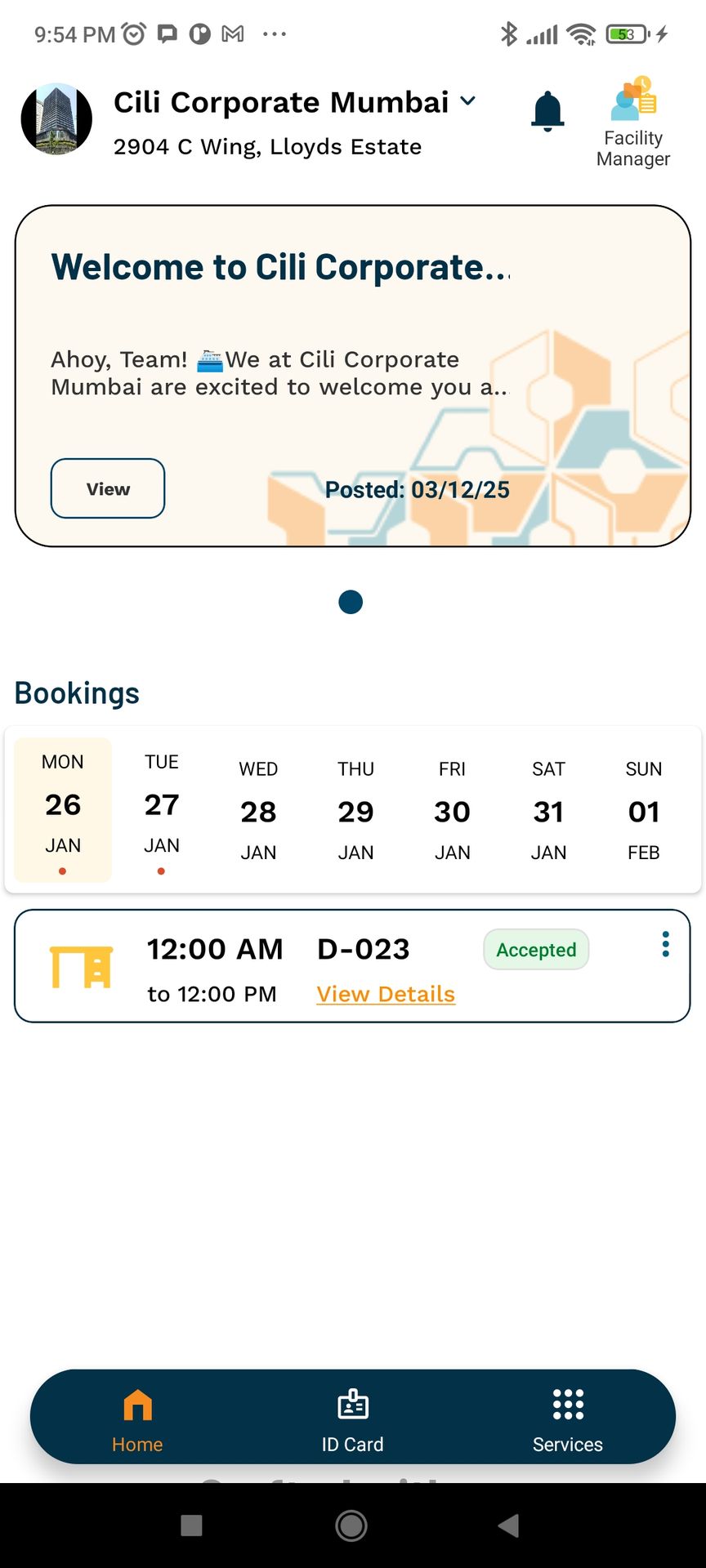Image resolution: width=706 pixels, height=1568 pixels.
Task: Open the Facility Manager shortcut
Action: (633, 122)
